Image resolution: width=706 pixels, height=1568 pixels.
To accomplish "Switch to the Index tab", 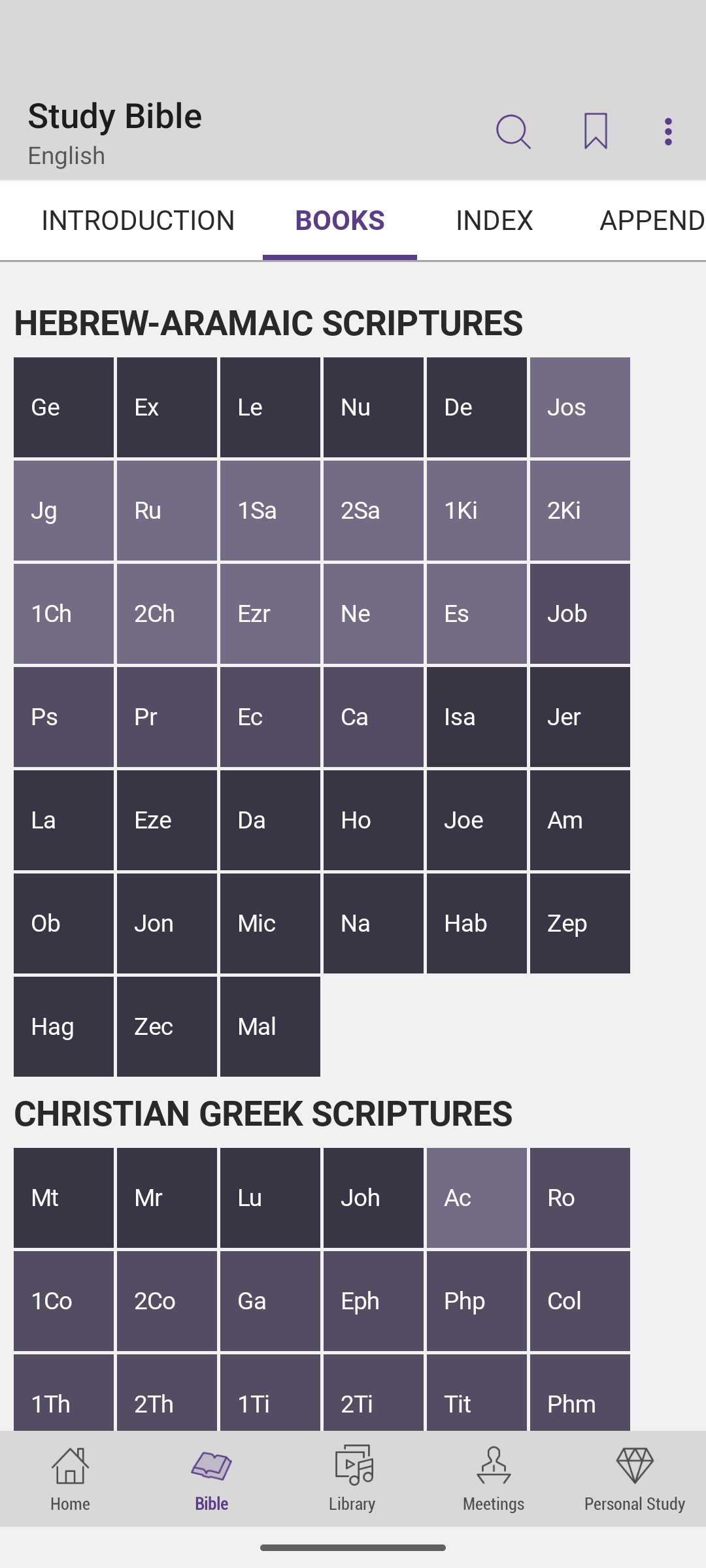I will (x=494, y=221).
